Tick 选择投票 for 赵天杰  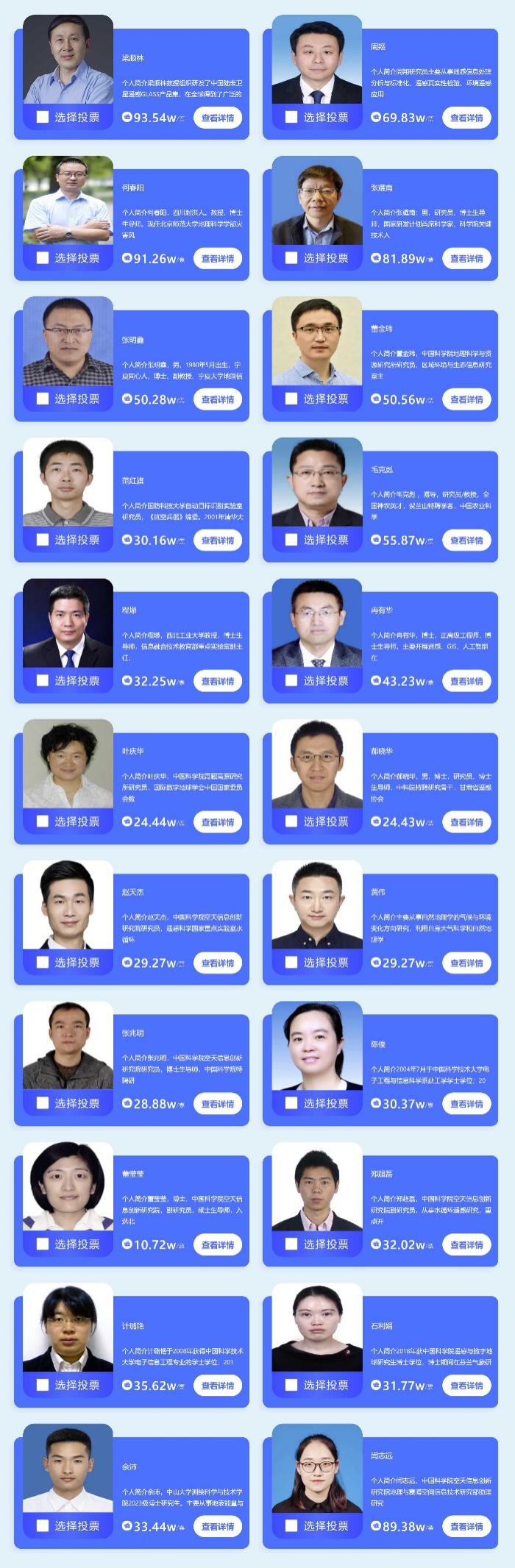43,962
